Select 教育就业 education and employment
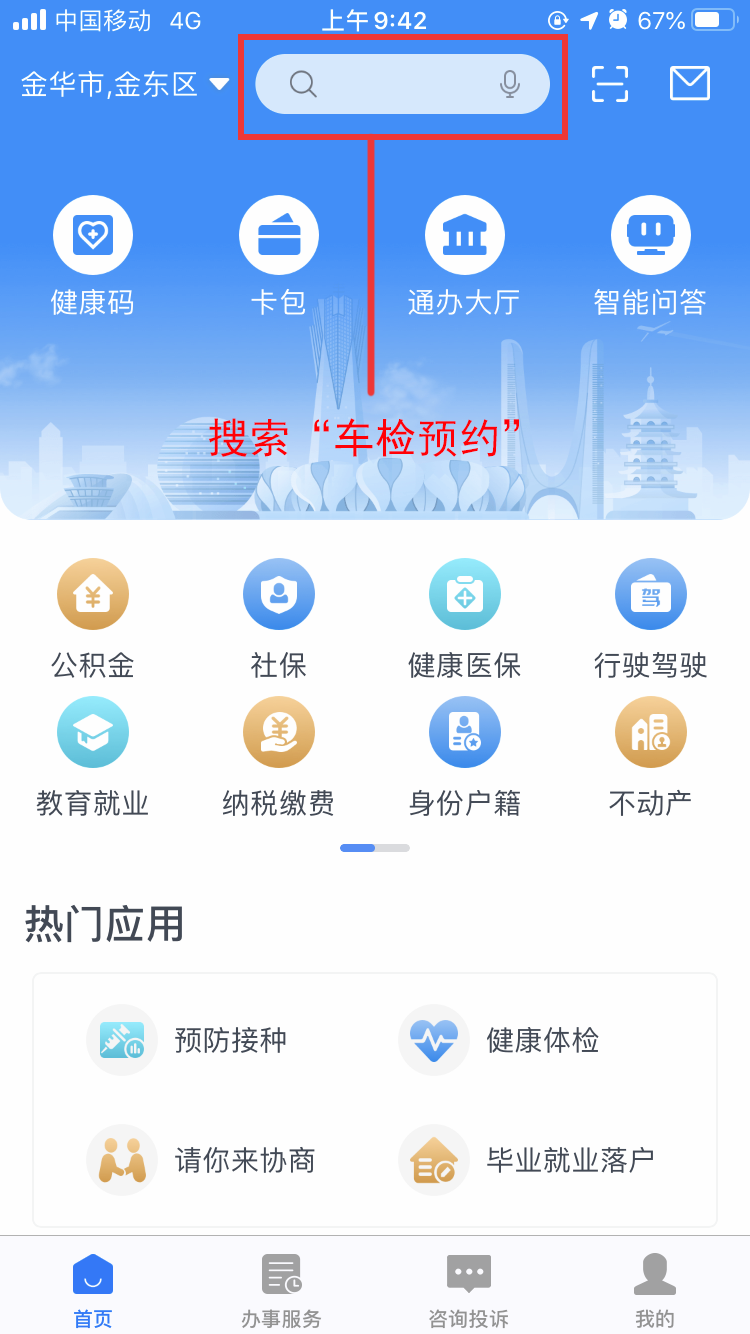 coord(93,756)
